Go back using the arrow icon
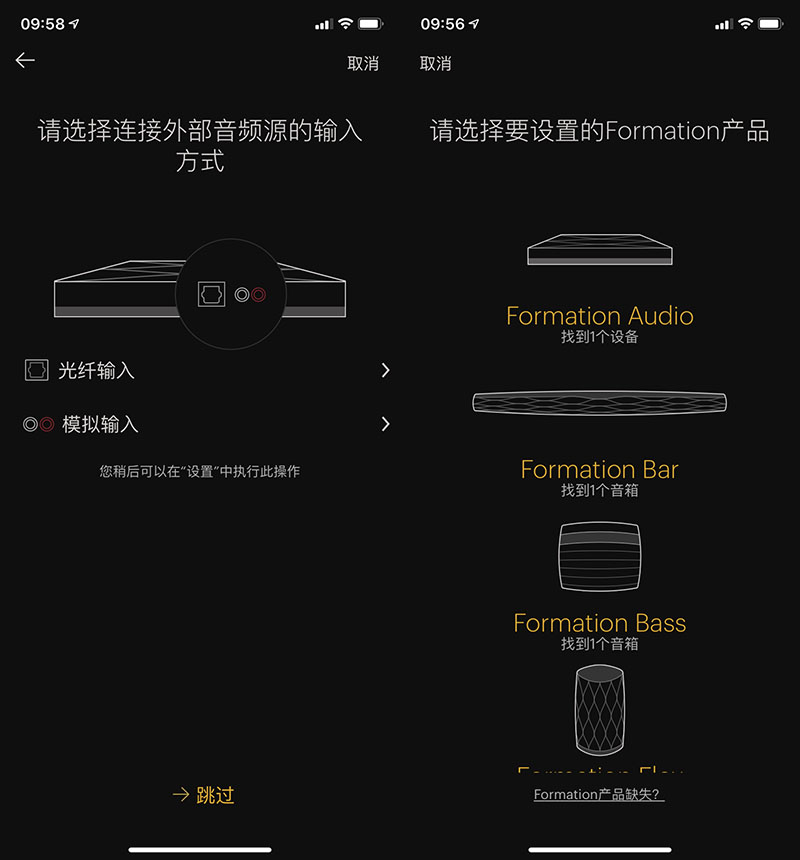Viewport: 800px width, 860px height. tap(25, 61)
